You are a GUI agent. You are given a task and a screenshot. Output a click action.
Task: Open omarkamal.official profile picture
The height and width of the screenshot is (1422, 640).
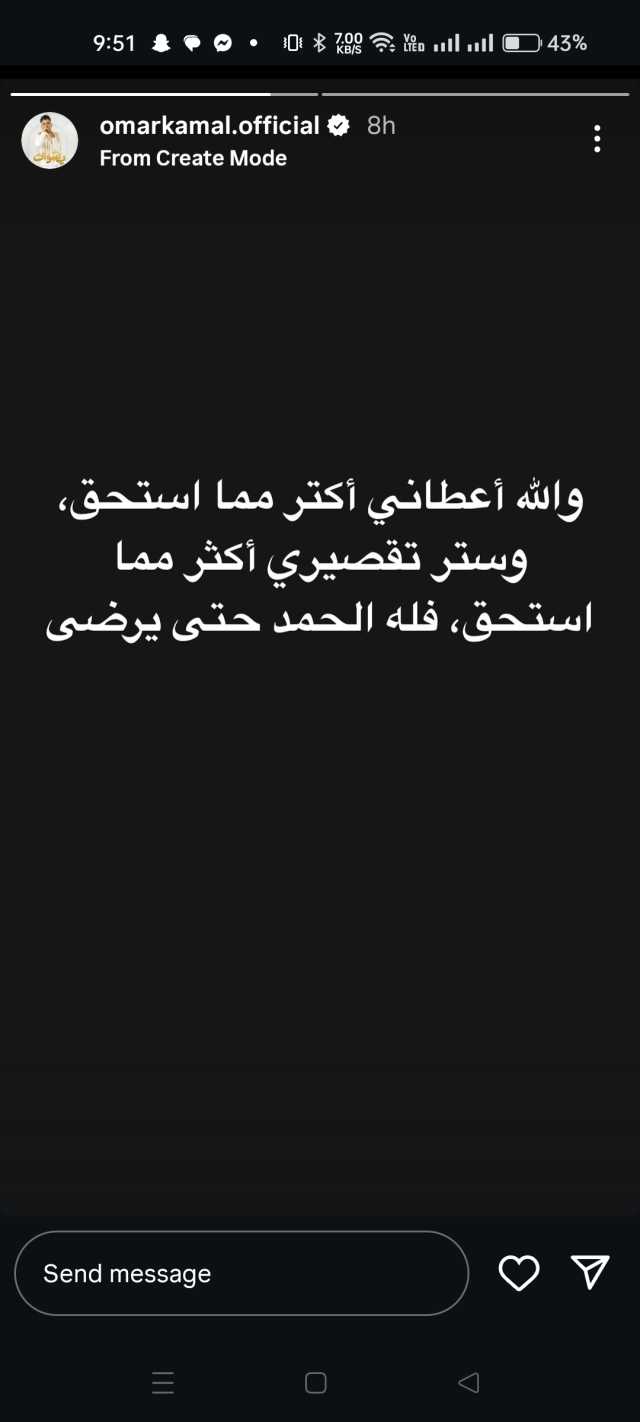click(x=50, y=141)
